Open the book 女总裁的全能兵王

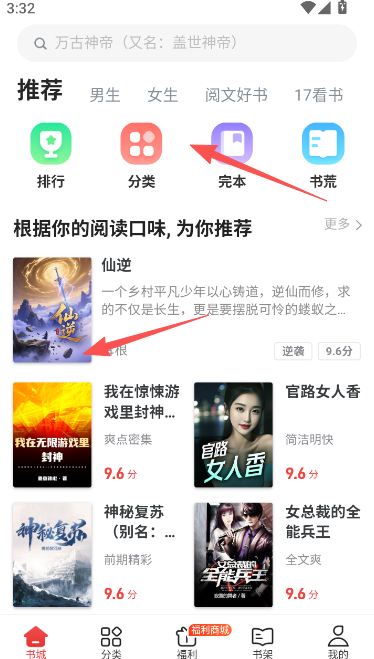coord(277,555)
